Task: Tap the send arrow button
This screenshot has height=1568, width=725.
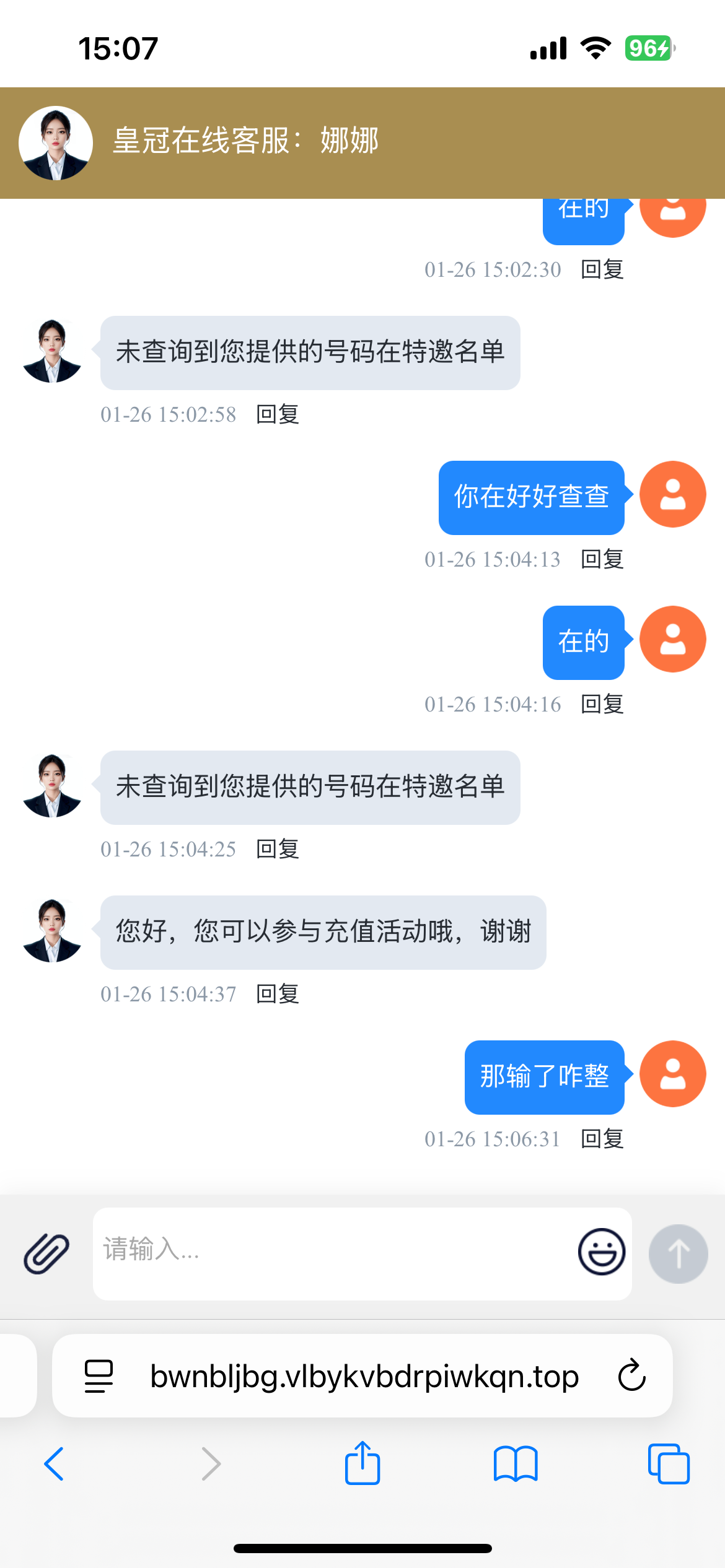Action: [678, 1253]
